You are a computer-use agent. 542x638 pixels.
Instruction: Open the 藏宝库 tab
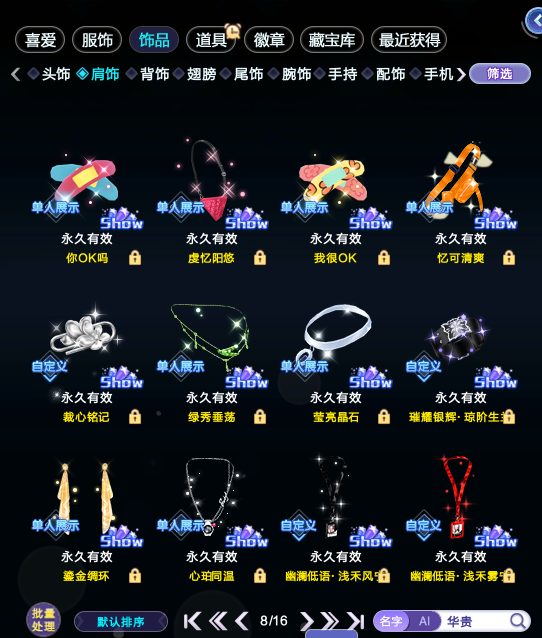(332, 40)
